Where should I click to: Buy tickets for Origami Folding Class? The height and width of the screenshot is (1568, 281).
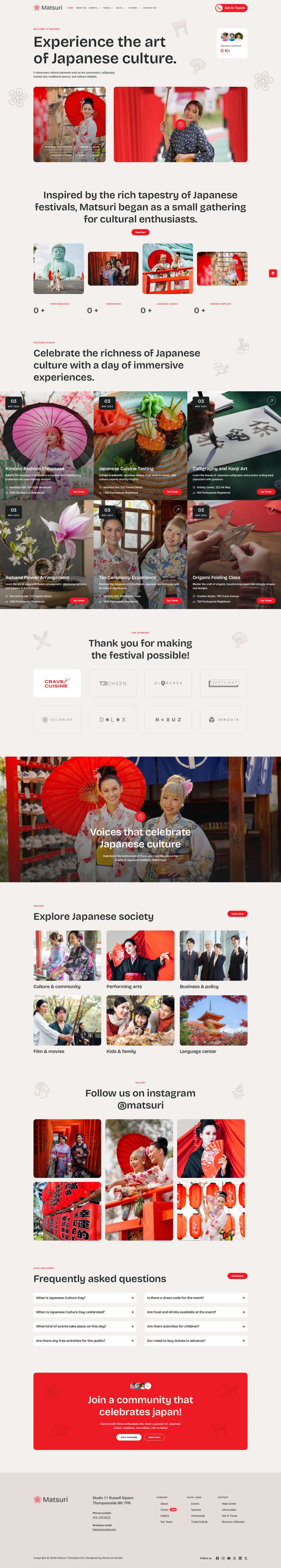(x=266, y=600)
